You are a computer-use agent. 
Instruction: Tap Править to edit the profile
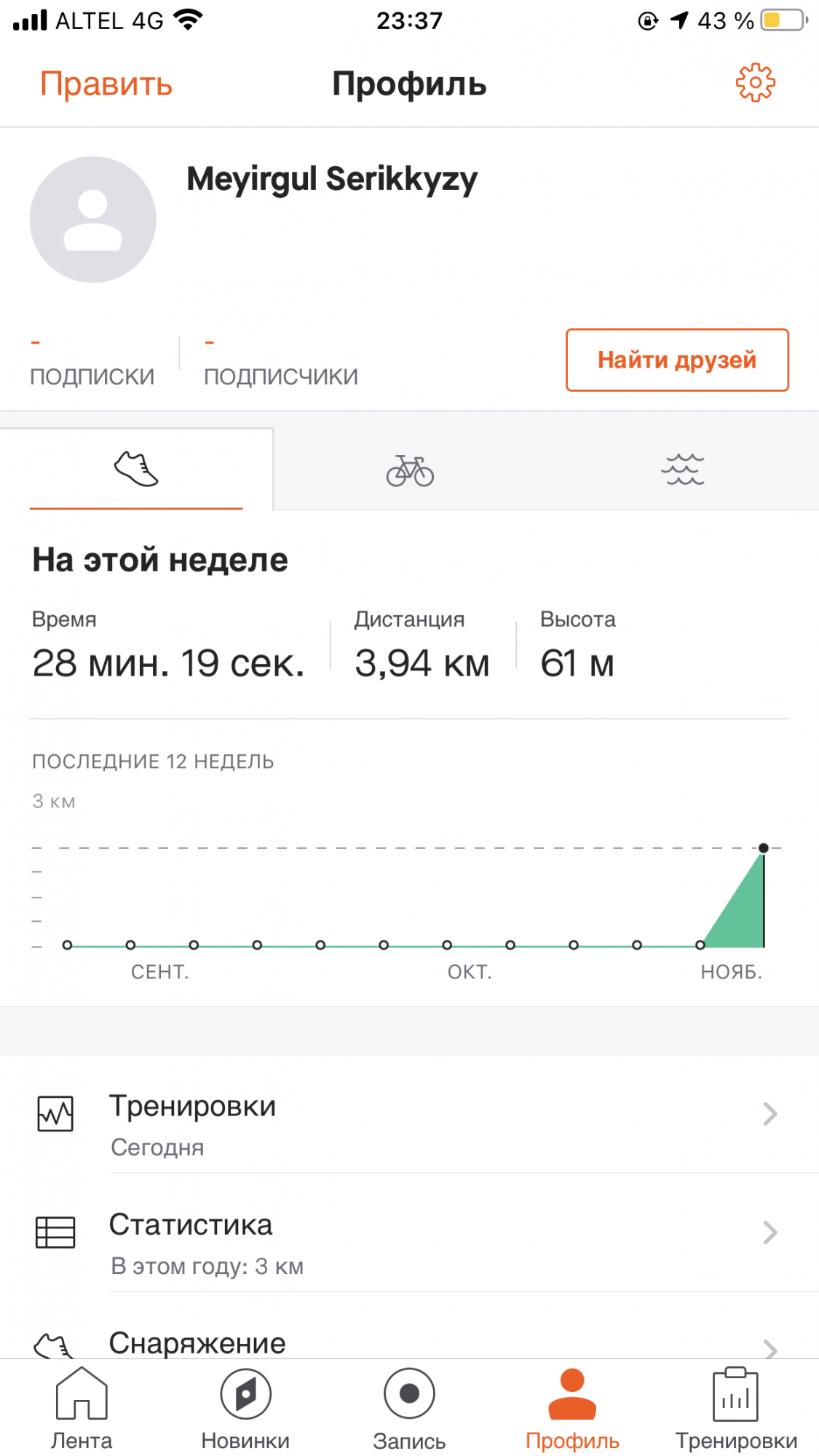[x=106, y=84]
